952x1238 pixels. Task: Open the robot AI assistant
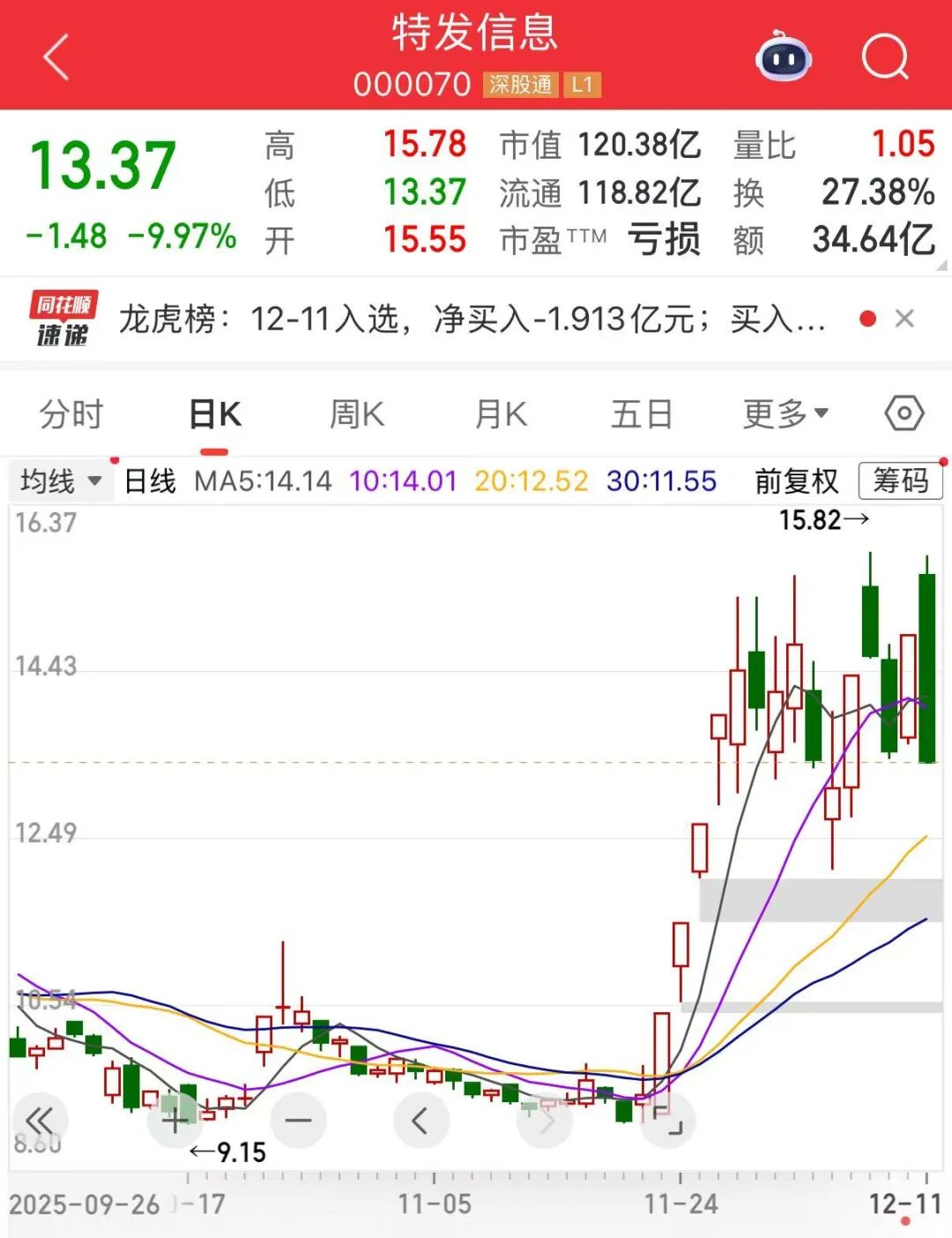[x=784, y=58]
